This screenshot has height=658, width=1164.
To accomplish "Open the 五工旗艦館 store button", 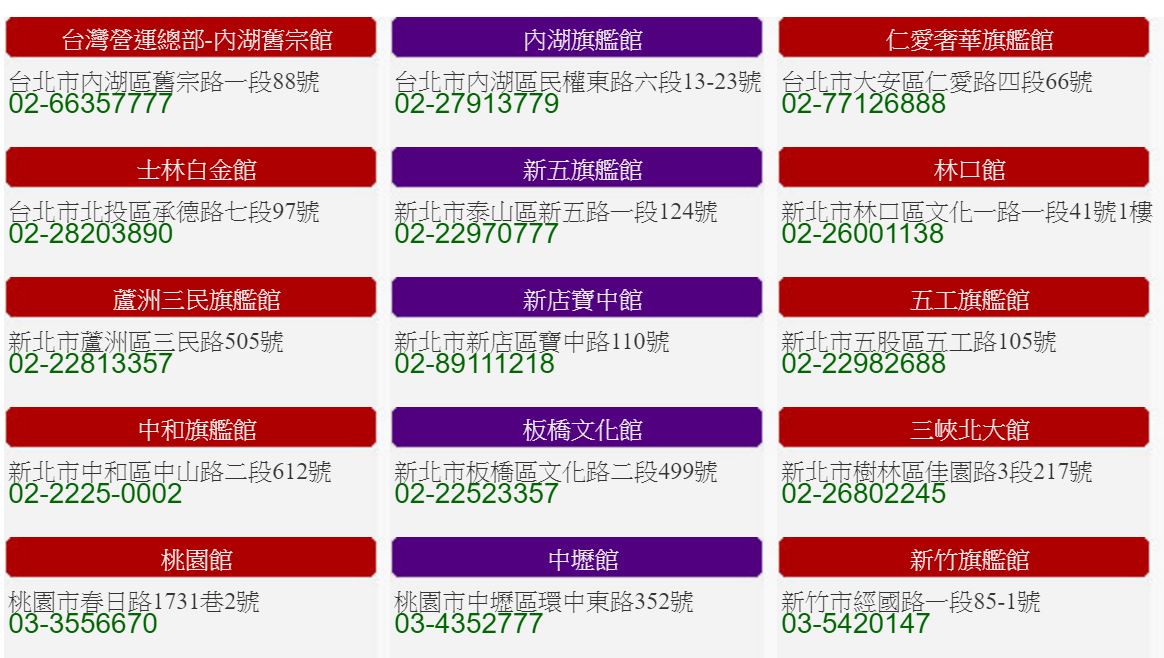I will click(964, 298).
